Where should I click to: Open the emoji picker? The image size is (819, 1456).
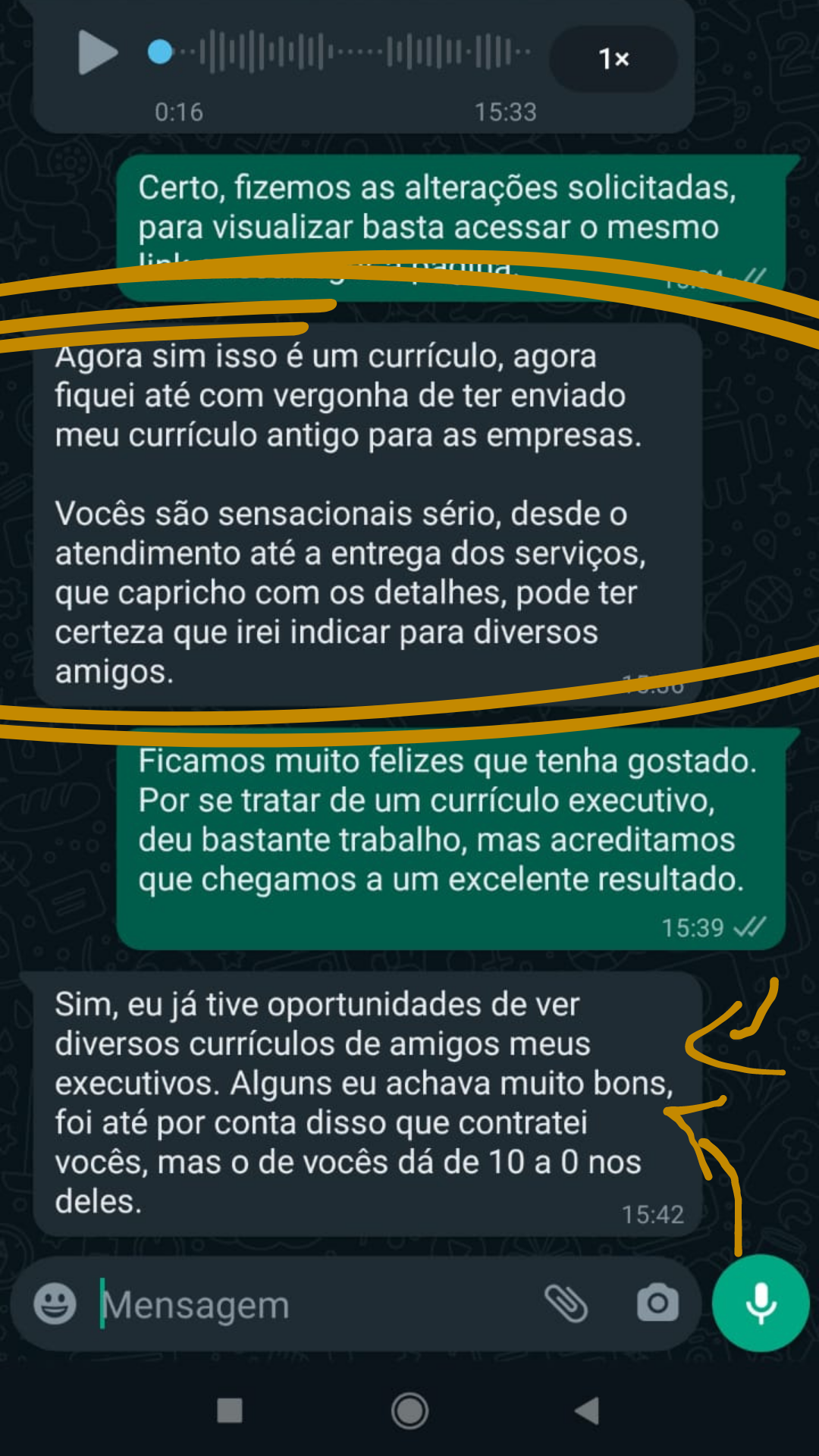pyautogui.click(x=55, y=1304)
